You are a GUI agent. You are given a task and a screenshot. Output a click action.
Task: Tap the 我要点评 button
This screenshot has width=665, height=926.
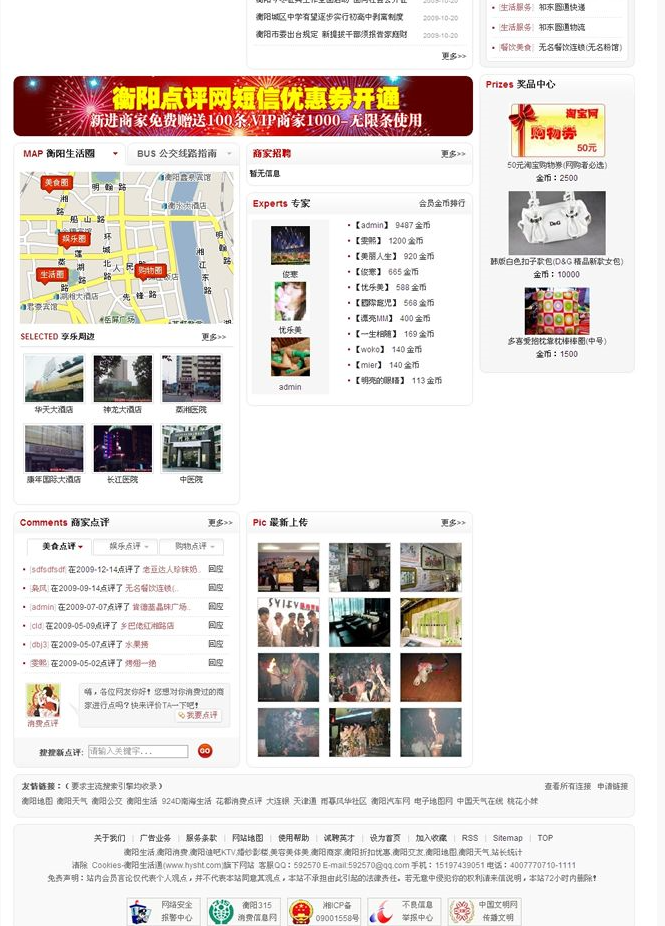click(x=199, y=715)
